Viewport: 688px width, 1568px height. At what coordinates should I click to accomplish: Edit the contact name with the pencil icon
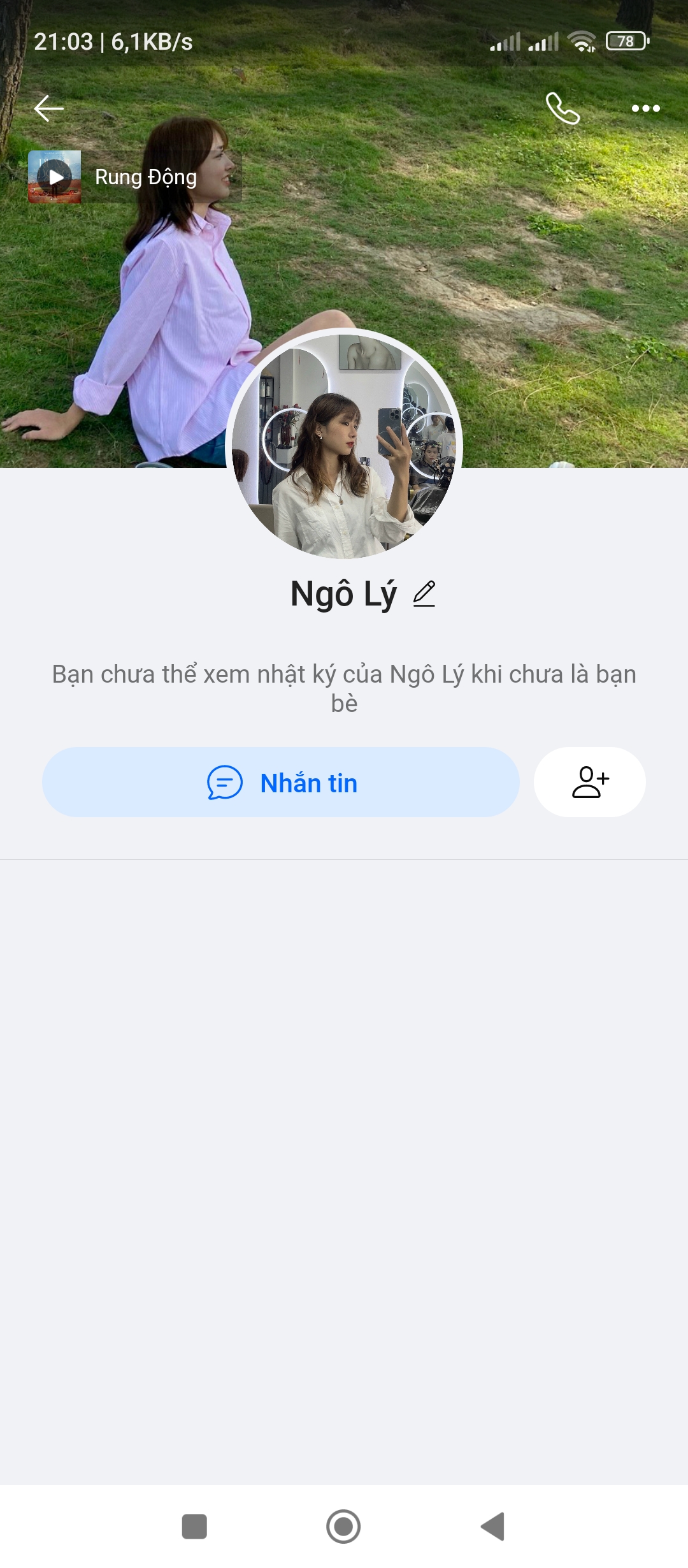[424, 593]
